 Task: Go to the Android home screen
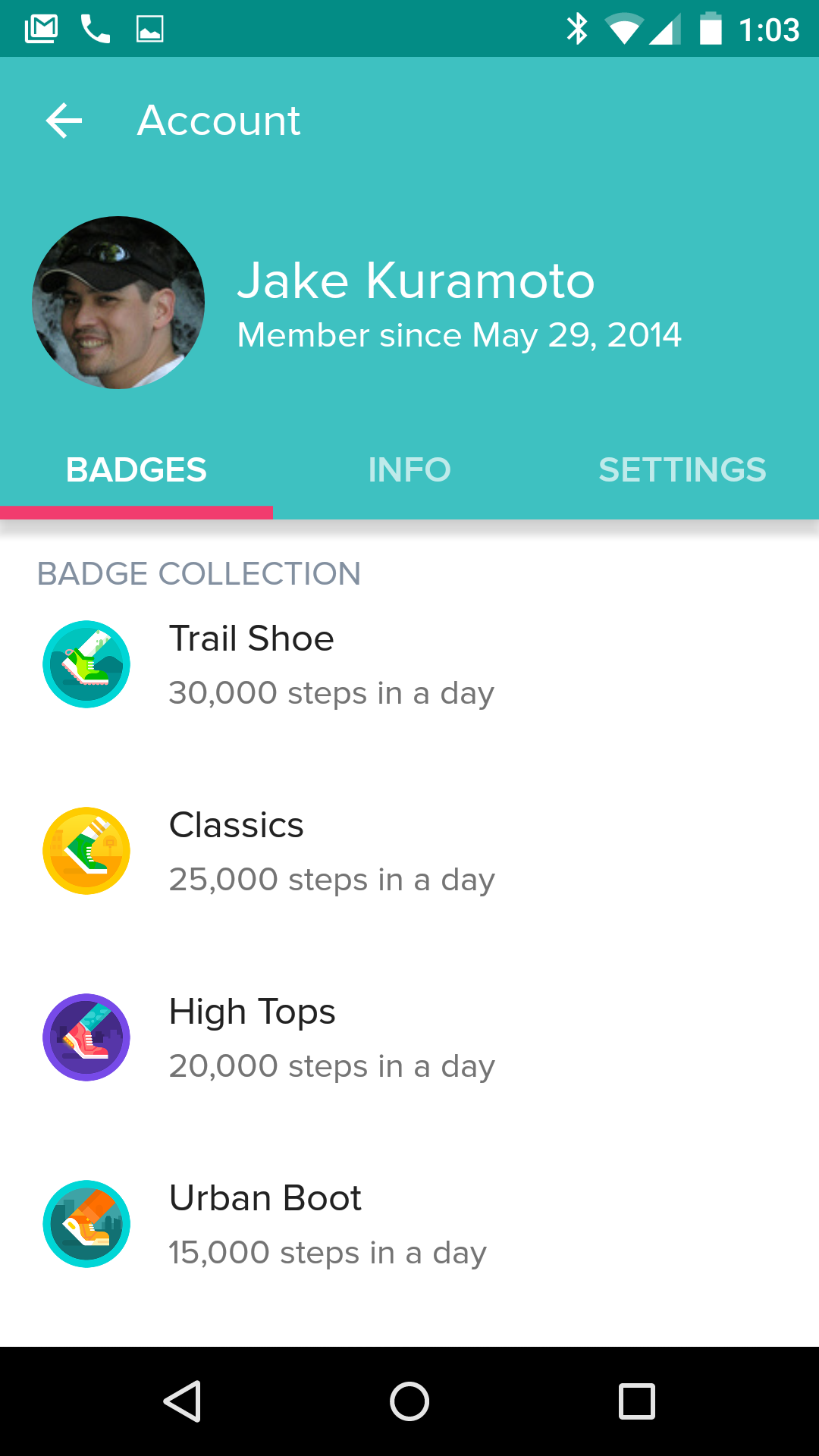(409, 1401)
